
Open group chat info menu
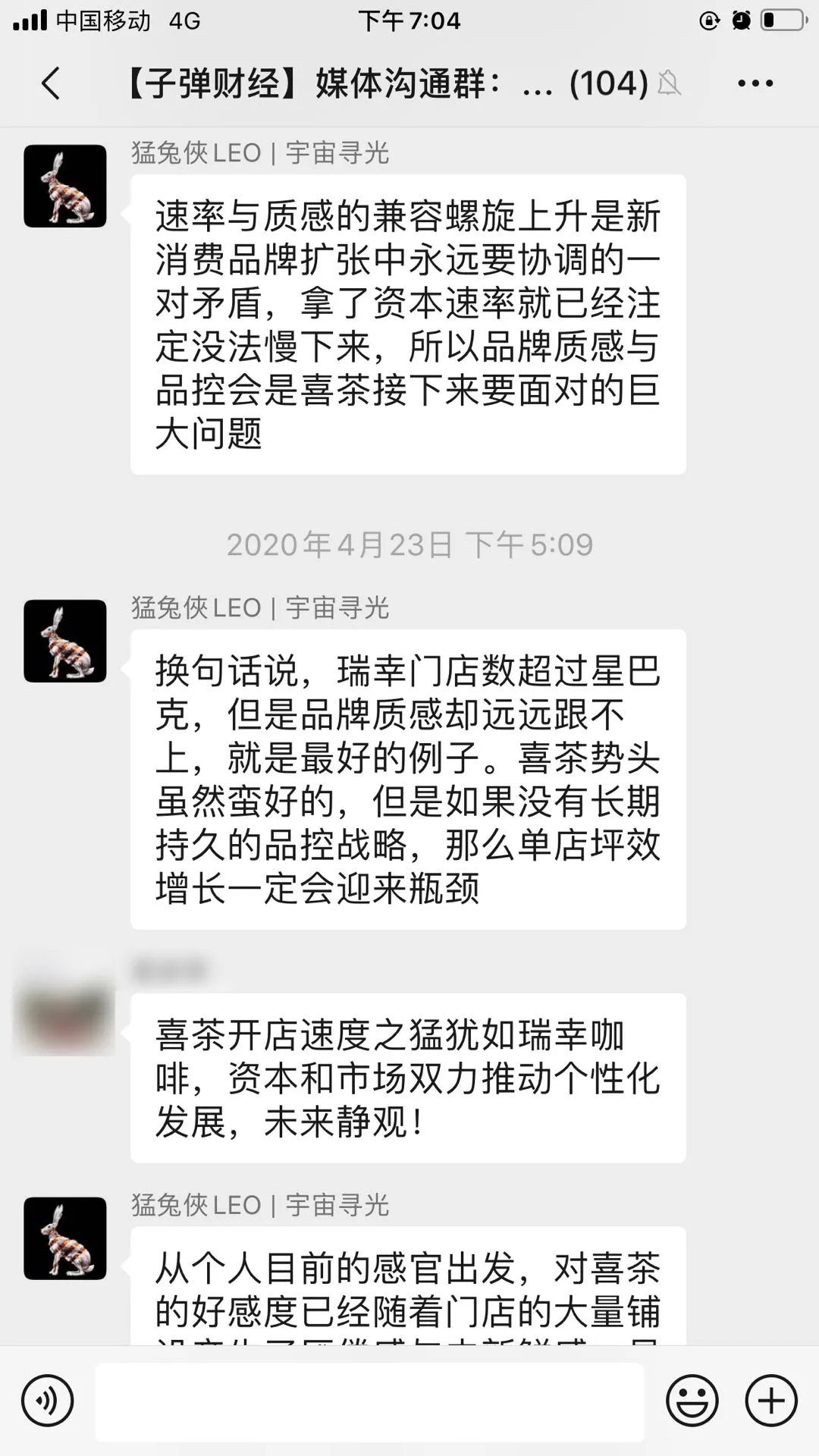[x=755, y=83]
